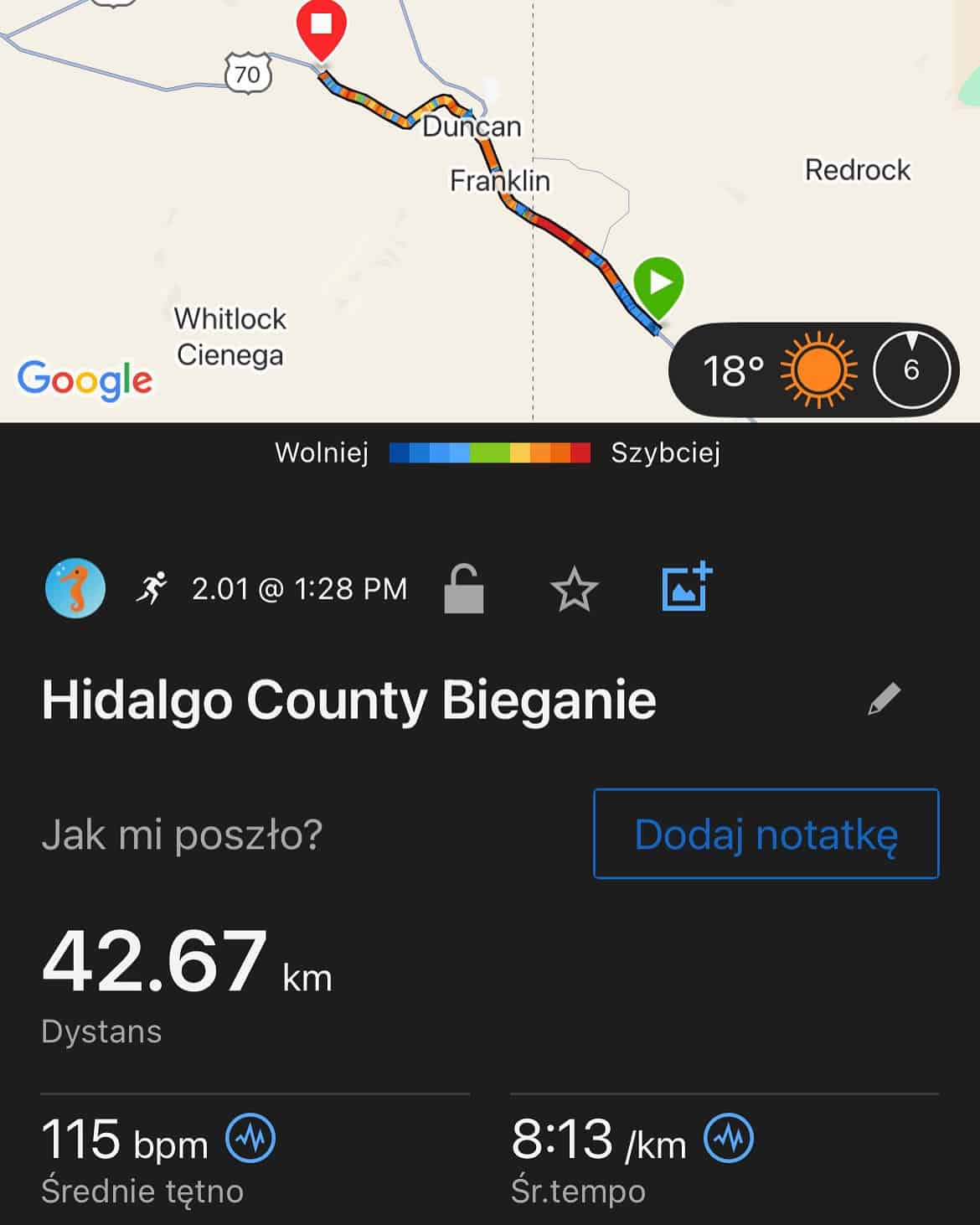
Task: Change activity privacy with the lock icon
Action: tap(464, 589)
